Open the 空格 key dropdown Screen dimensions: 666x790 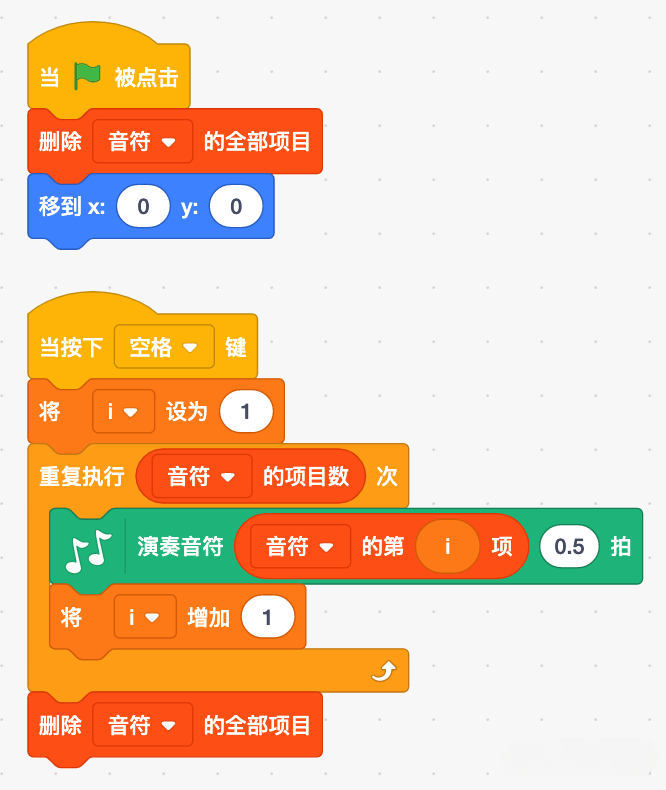[164, 347]
